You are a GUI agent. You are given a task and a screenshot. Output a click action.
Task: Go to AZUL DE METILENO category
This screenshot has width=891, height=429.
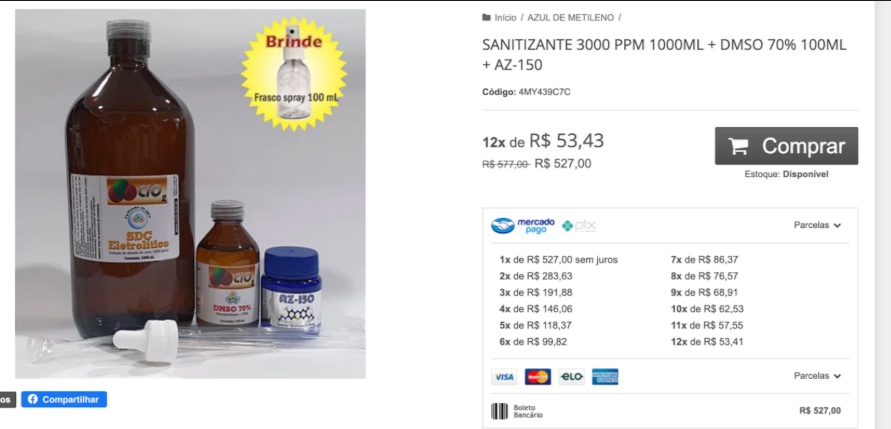(x=571, y=17)
